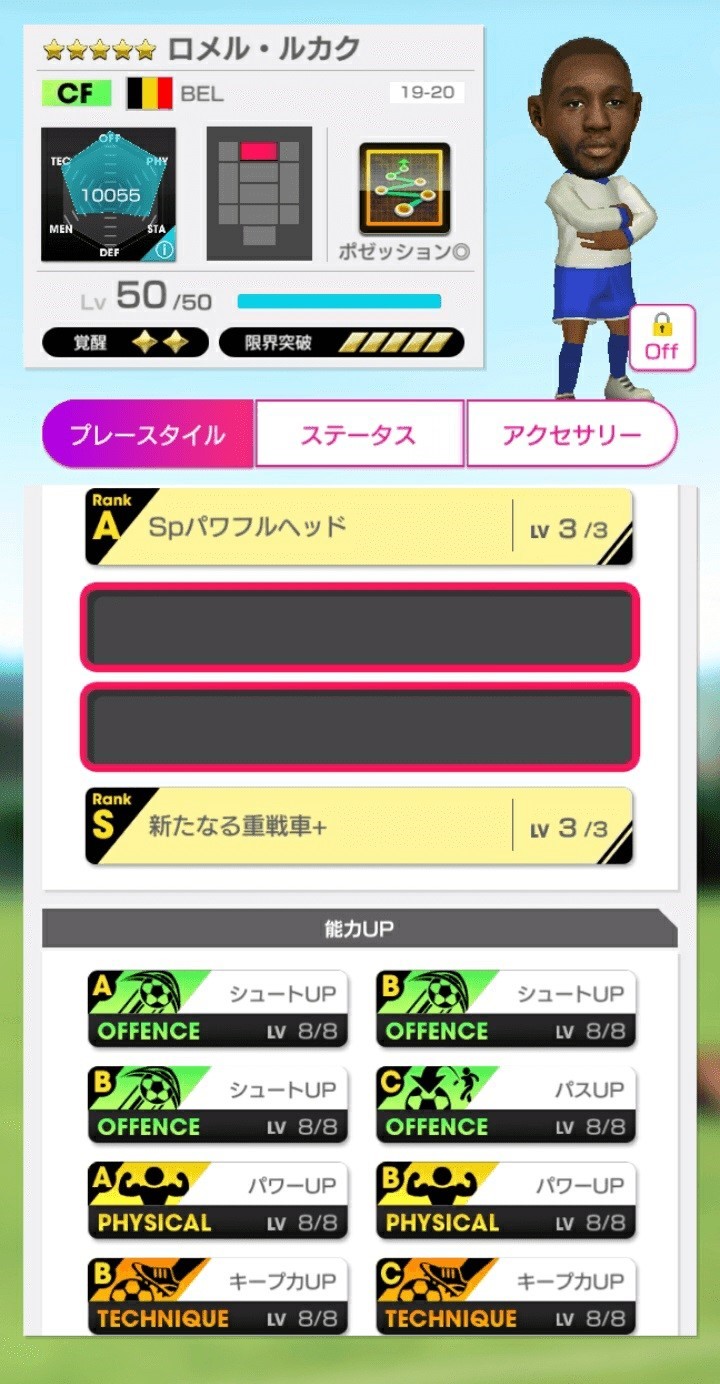Open the Spパワフルヘッド play style

coord(359,527)
